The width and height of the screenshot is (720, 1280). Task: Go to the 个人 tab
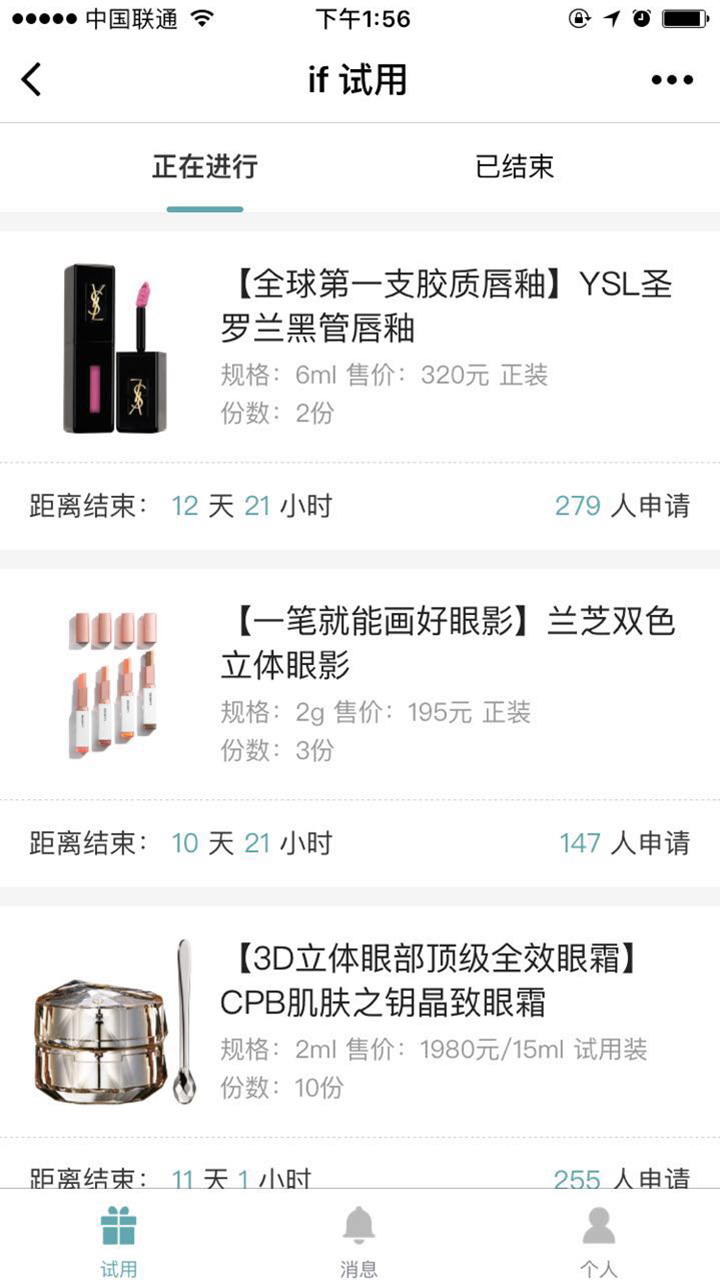tap(598, 1240)
